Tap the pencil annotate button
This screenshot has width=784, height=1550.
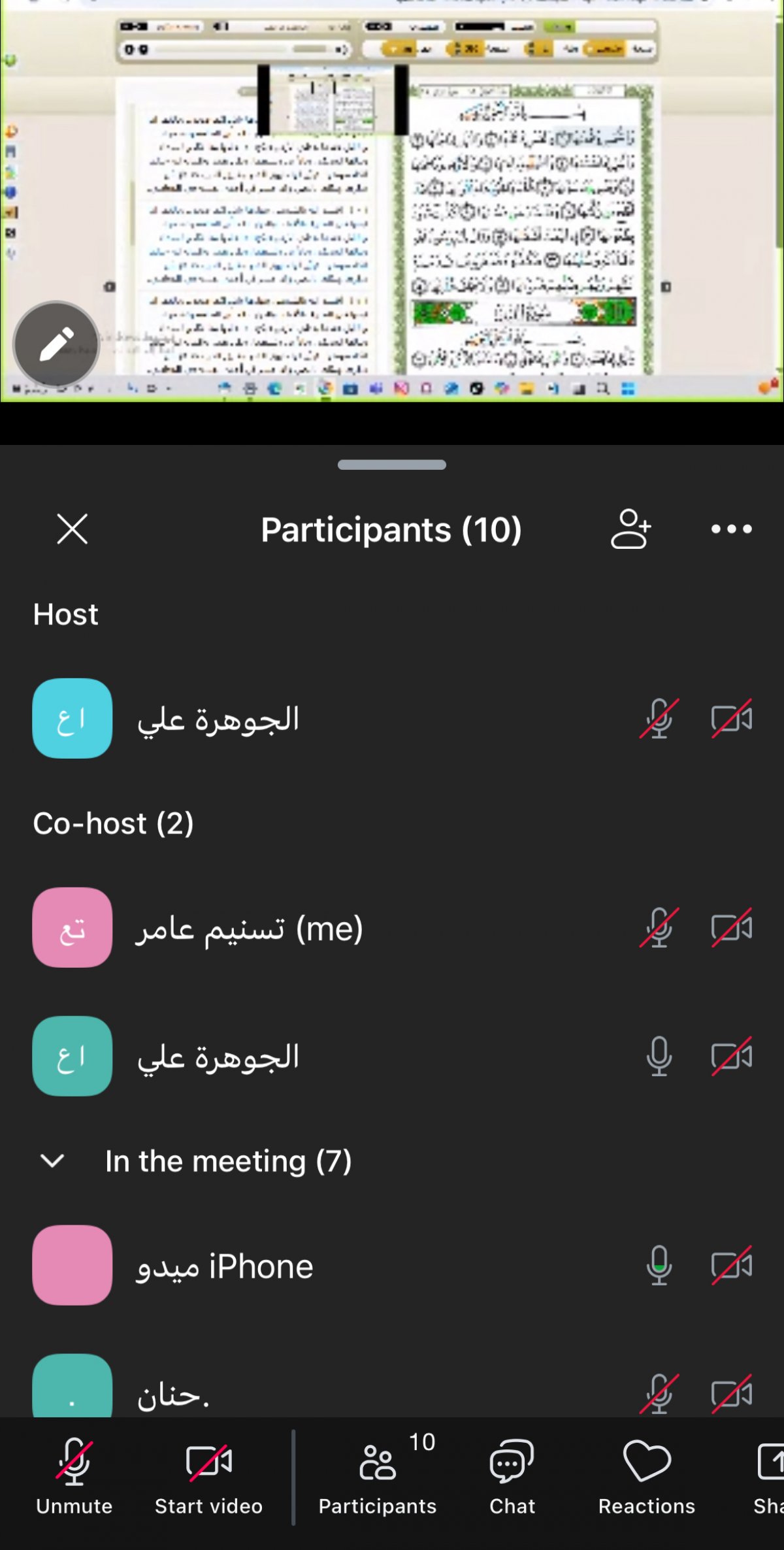(57, 344)
